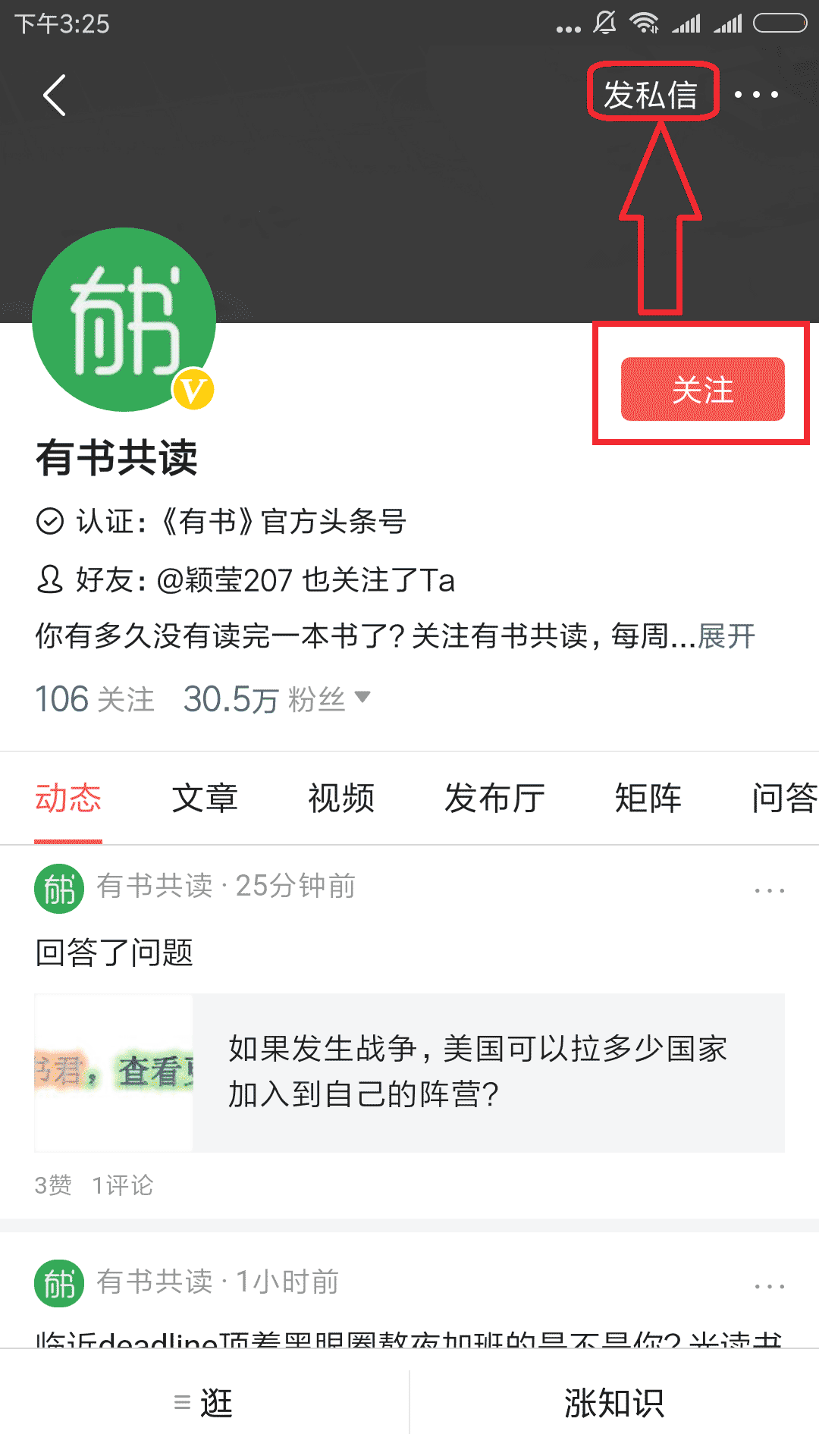This screenshot has height=1456, width=819.
Task: Open the 有书共读 profile avatar
Action: (x=124, y=320)
